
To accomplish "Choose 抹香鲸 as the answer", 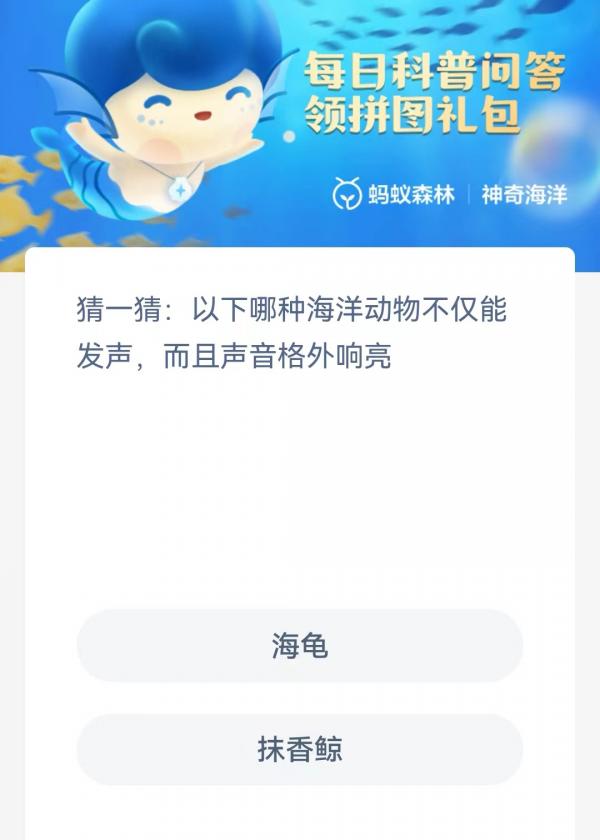I will tap(300, 750).
